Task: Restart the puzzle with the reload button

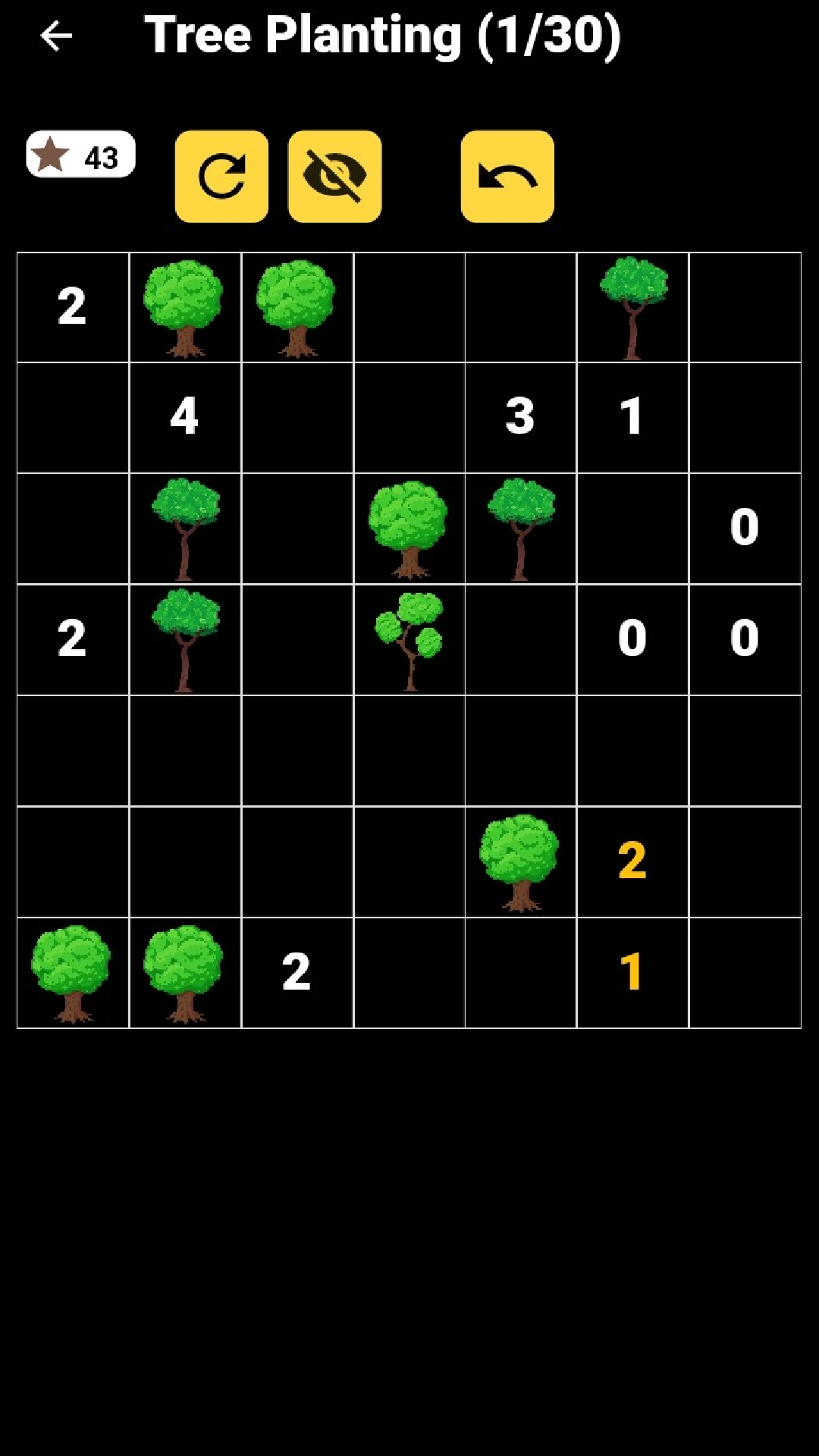Action: click(x=221, y=177)
